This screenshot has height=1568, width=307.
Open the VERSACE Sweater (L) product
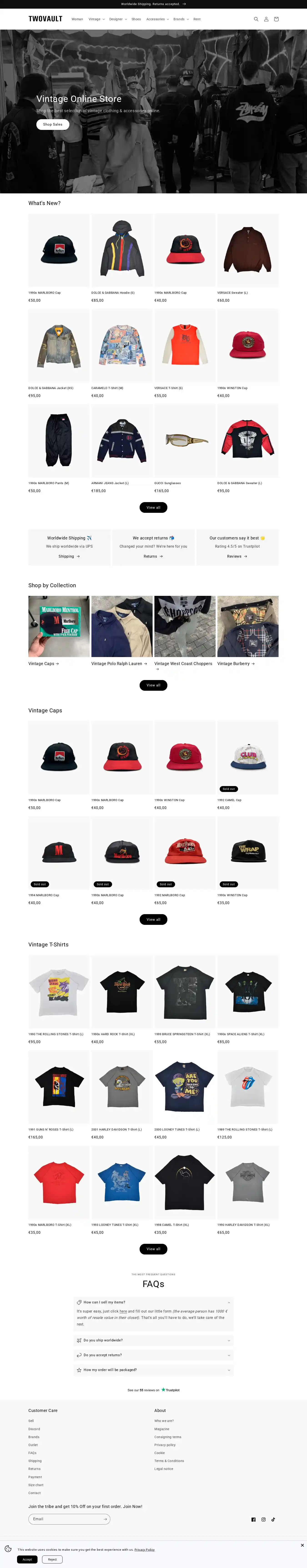pyautogui.click(x=247, y=251)
